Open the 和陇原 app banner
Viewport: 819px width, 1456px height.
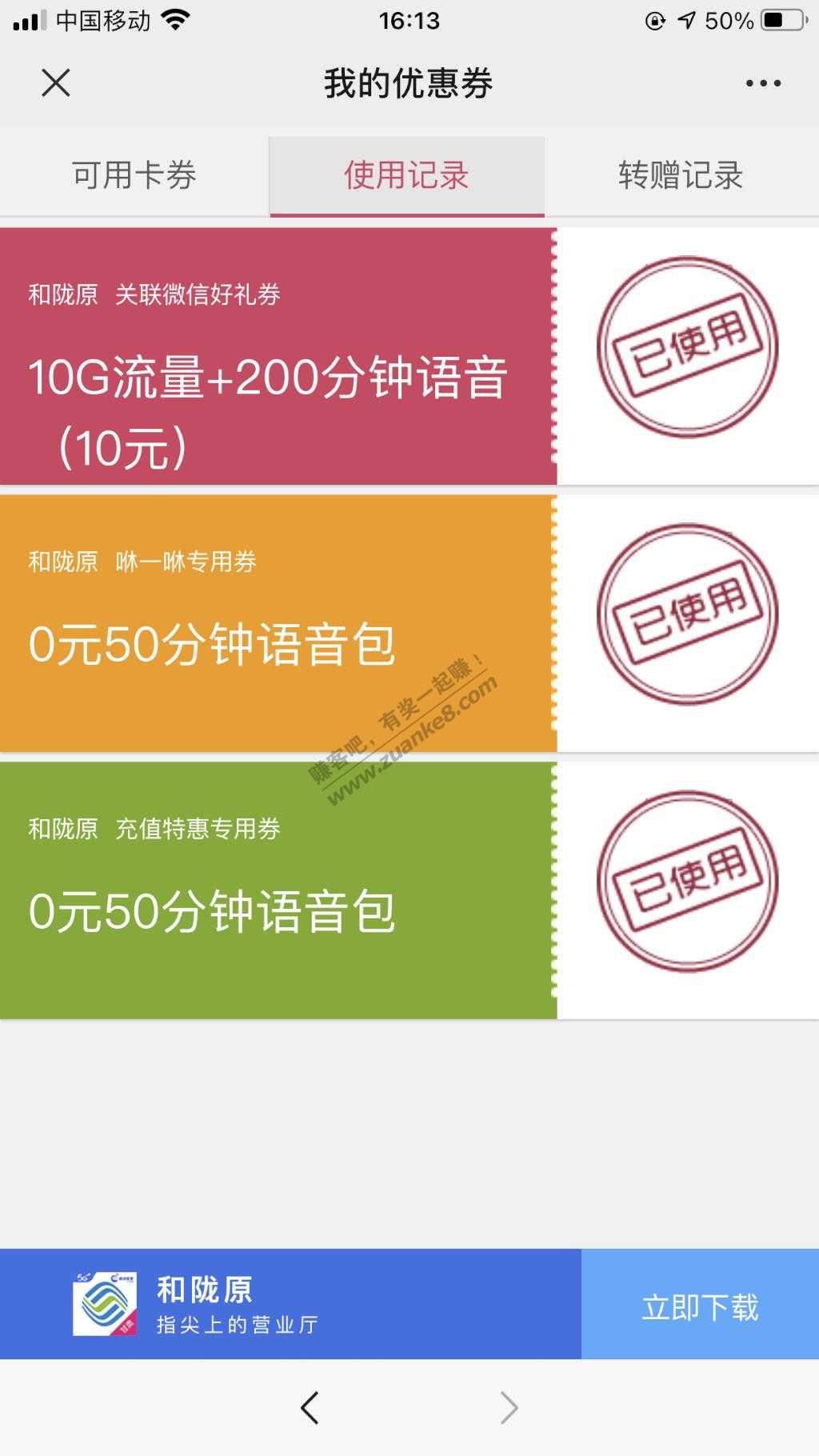click(x=240, y=1305)
